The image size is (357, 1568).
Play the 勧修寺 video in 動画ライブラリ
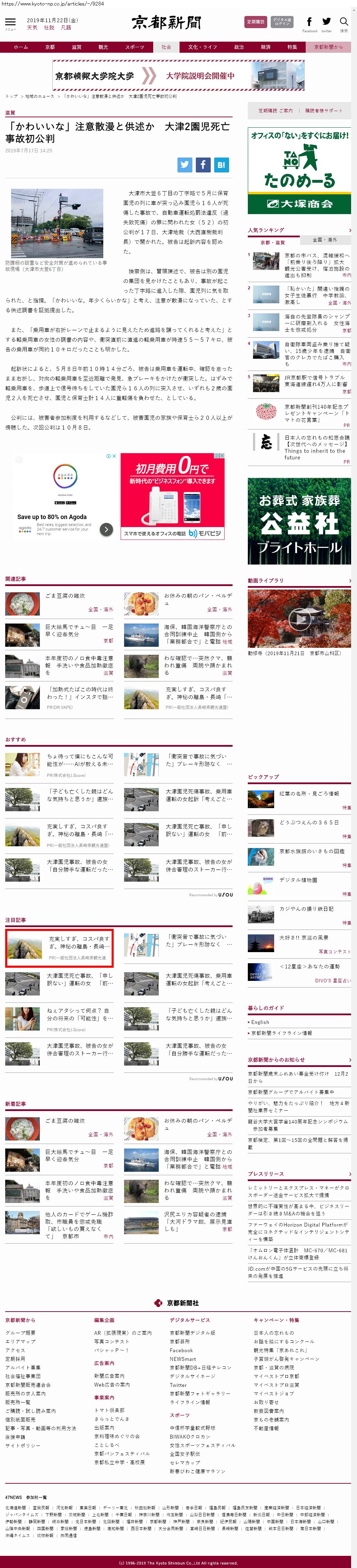point(299,619)
